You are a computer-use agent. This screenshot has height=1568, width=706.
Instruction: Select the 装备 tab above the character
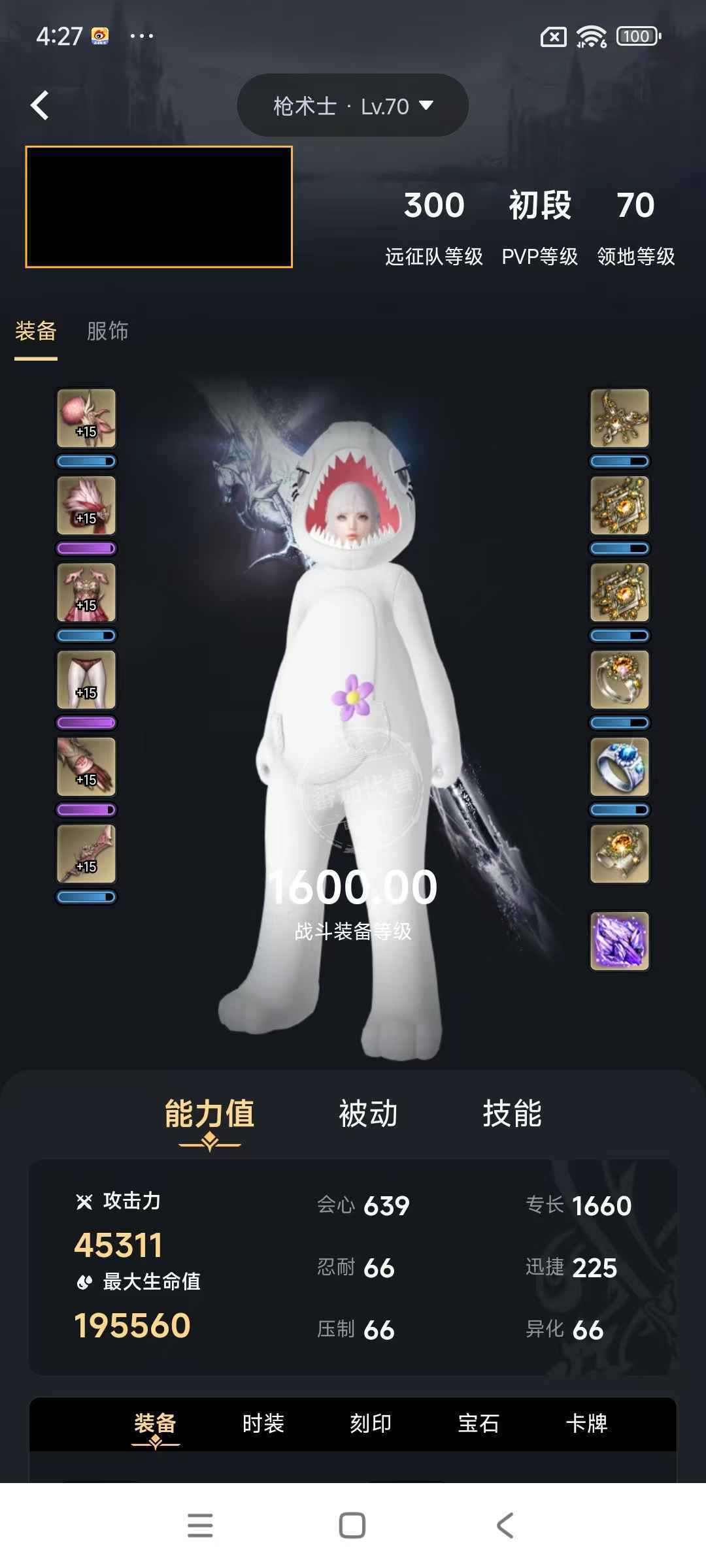[36, 331]
